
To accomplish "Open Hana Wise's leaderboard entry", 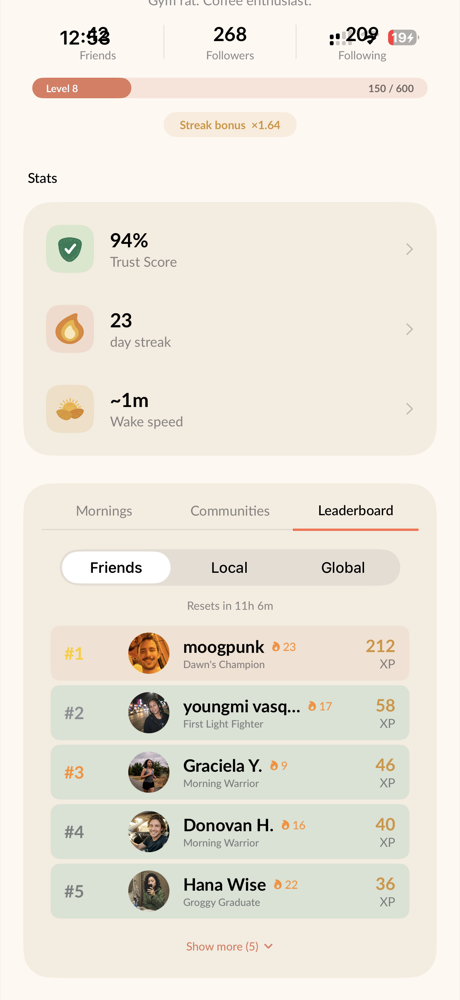I will coord(230,891).
